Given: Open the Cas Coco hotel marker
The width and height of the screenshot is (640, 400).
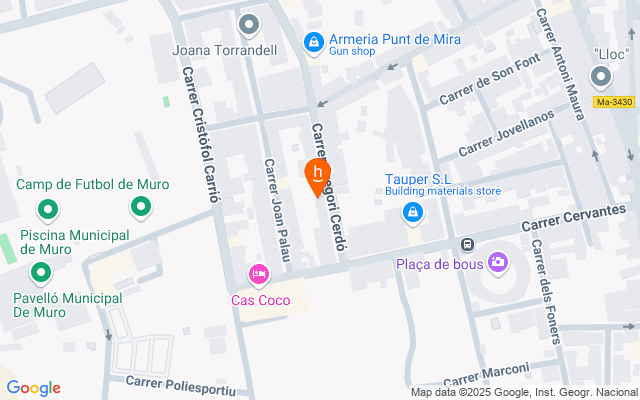Looking at the screenshot, I should (x=259, y=273).
